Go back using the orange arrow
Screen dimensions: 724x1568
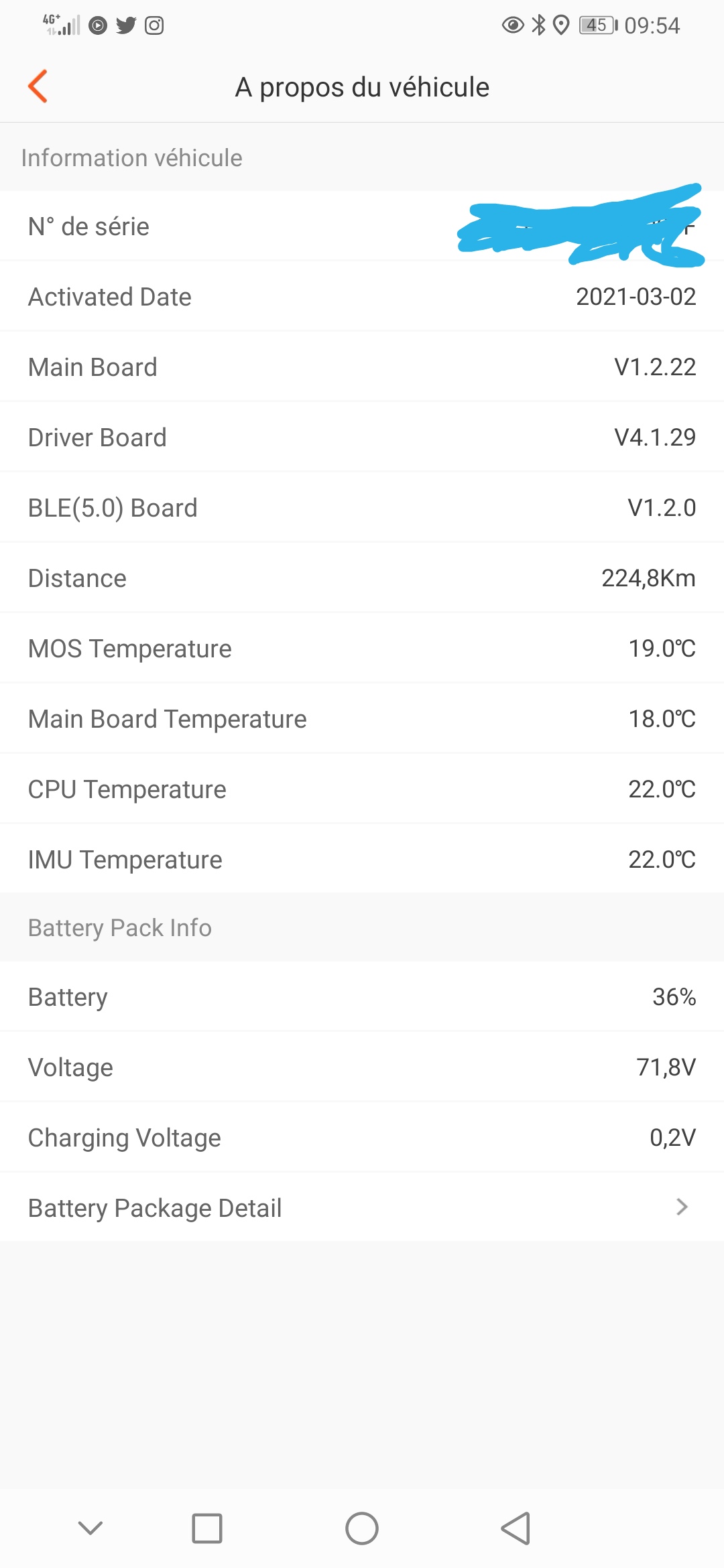pos(38,86)
